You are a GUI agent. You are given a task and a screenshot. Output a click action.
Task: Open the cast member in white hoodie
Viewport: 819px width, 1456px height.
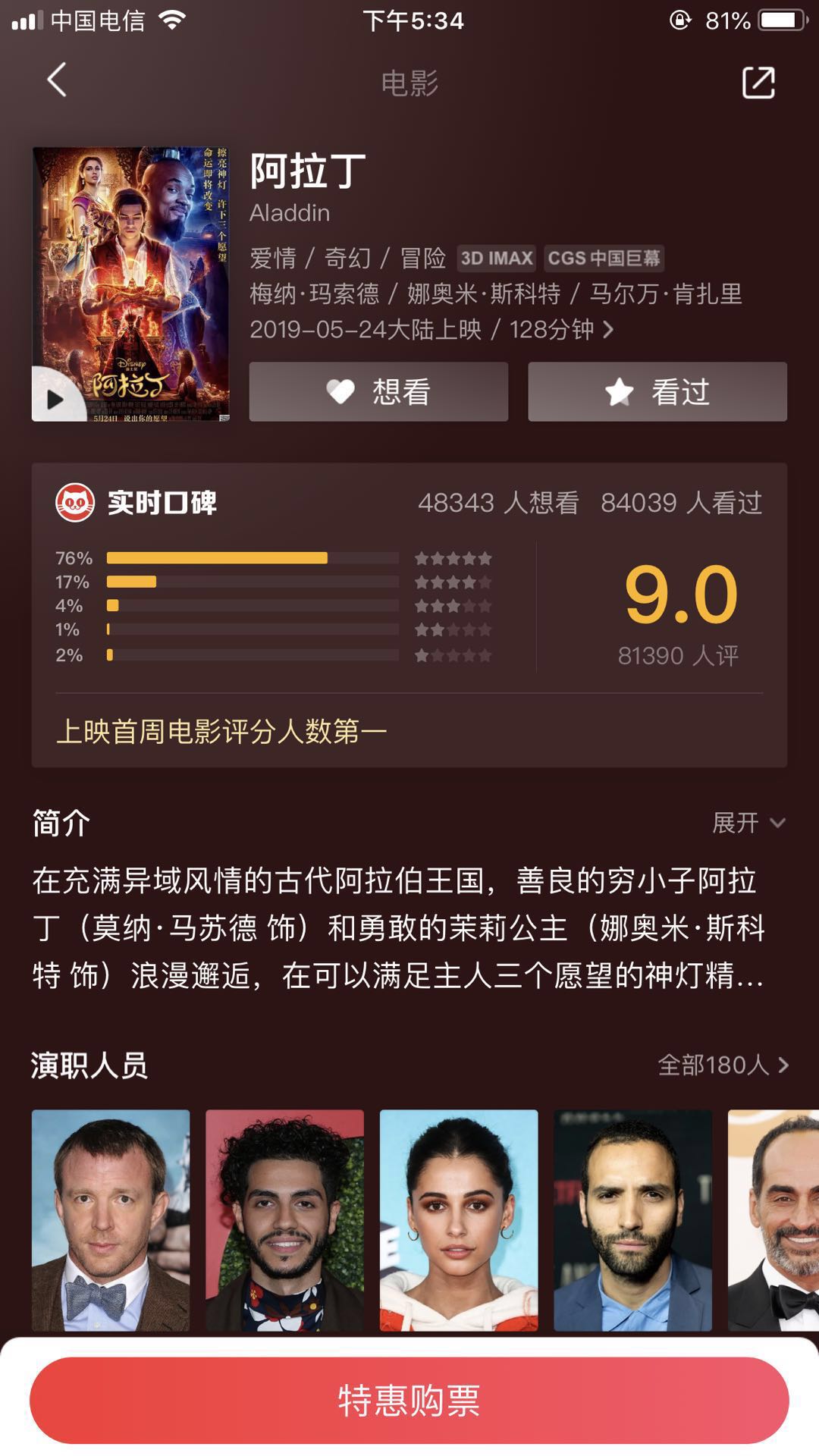click(459, 1219)
